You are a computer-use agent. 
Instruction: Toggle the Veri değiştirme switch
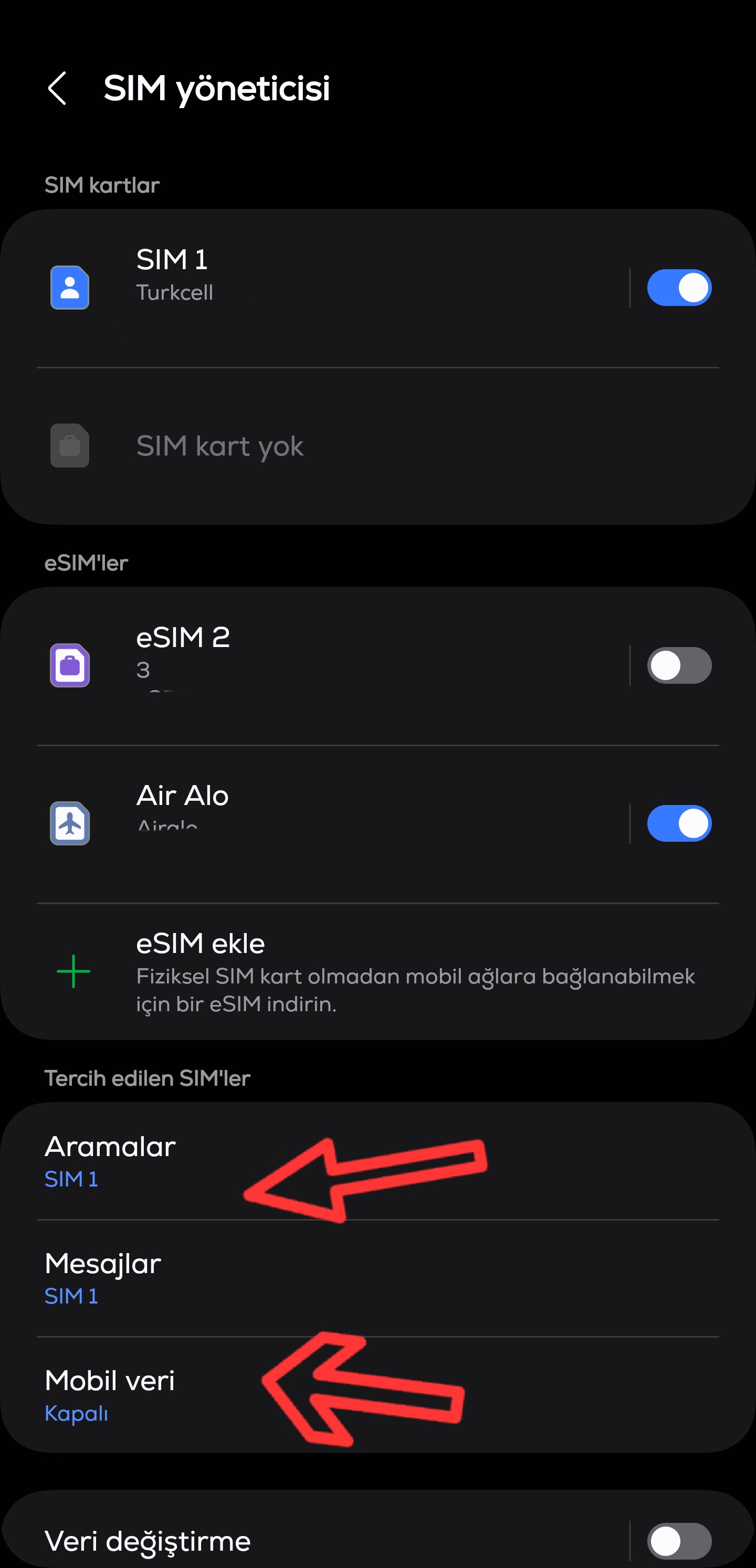point(679,1541)
